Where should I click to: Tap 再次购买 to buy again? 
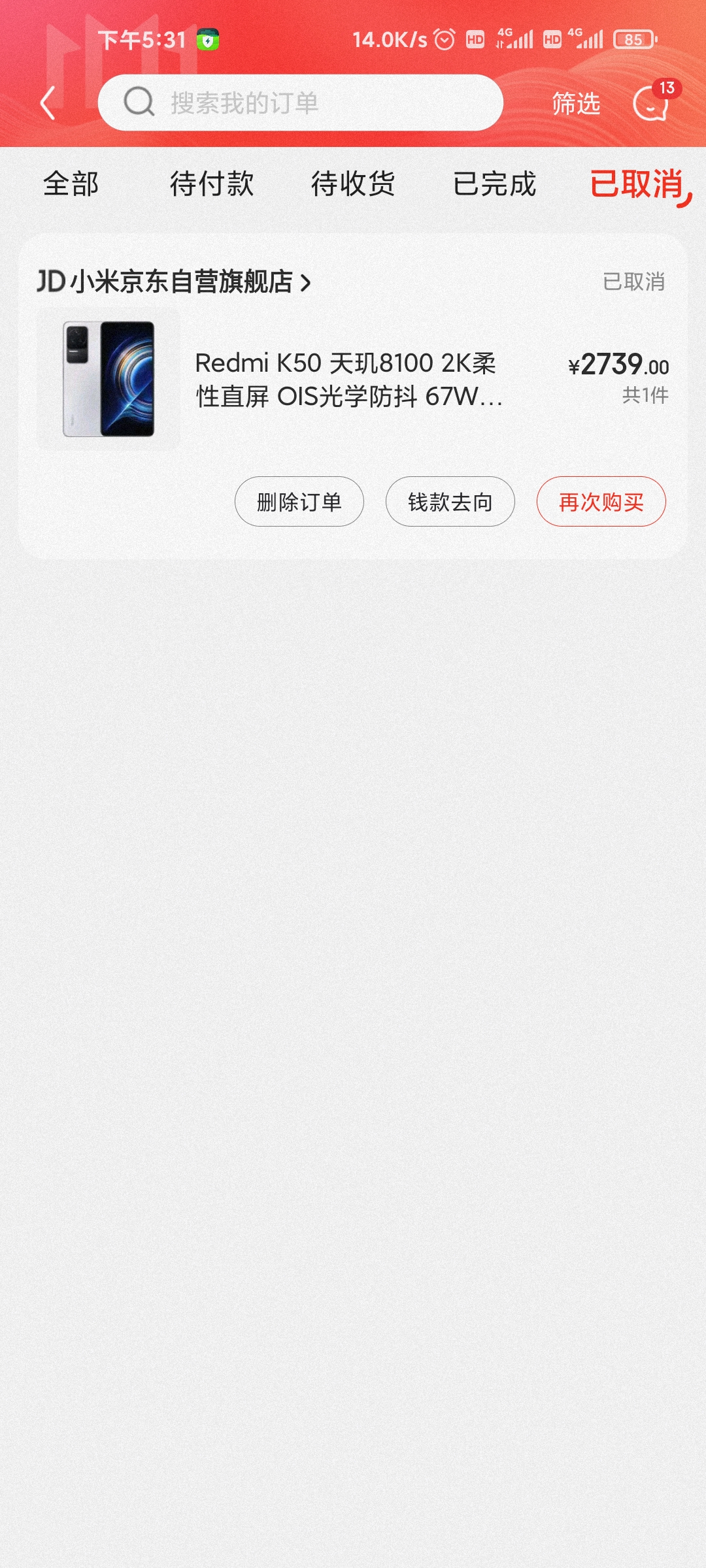[599, 501]
